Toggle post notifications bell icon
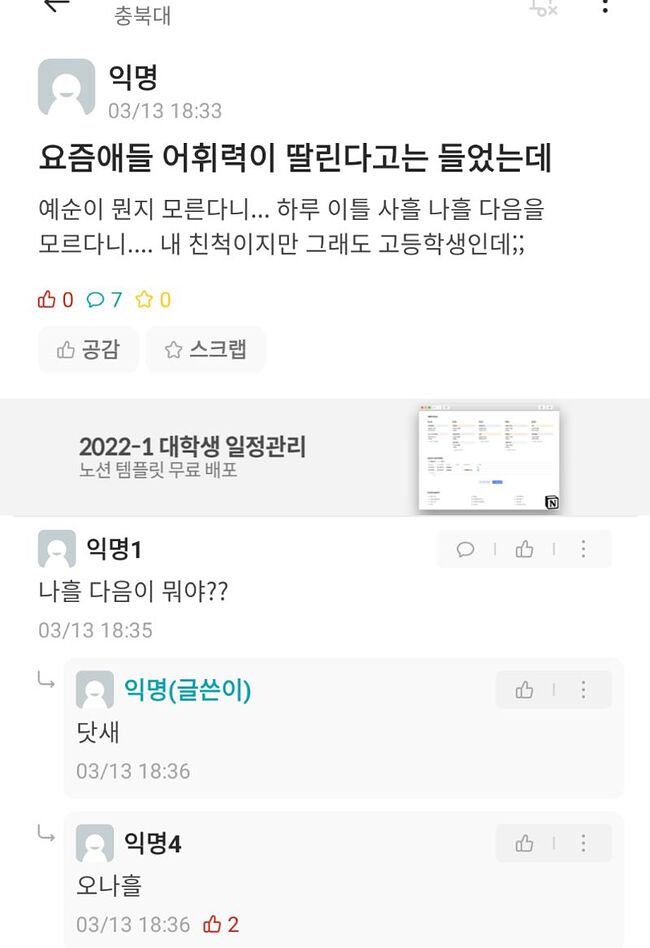Viewport: 650px width, 948px height. 542,6
